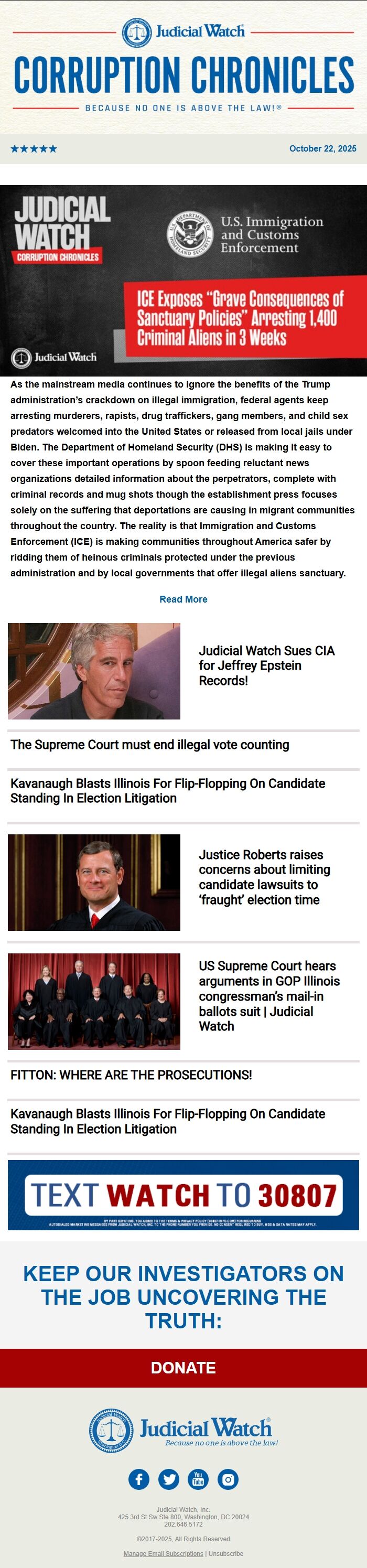Open the ICE sanctuary policies banner
This screenshot has height=1568, width=367.
[183, 281]
